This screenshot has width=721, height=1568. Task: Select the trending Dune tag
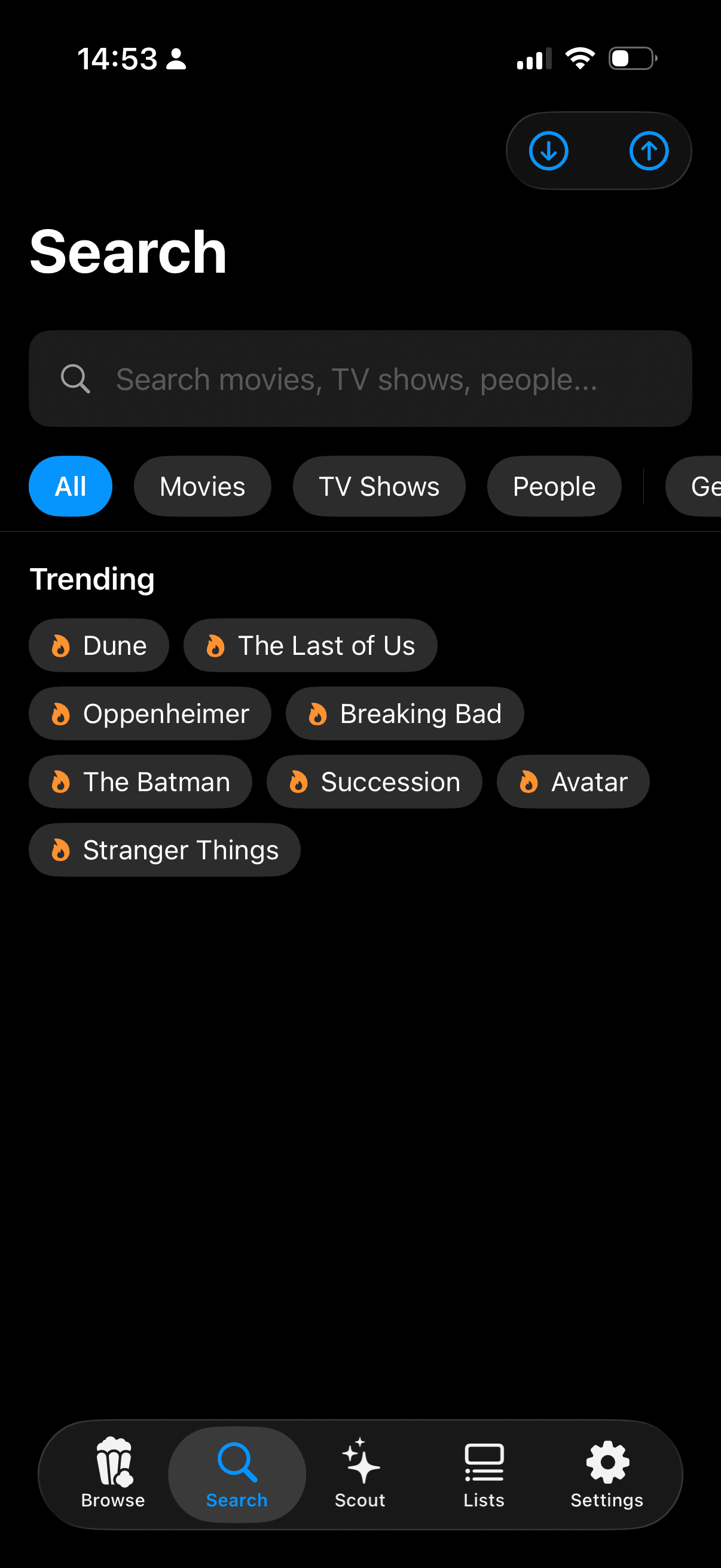tap(99, 645)
